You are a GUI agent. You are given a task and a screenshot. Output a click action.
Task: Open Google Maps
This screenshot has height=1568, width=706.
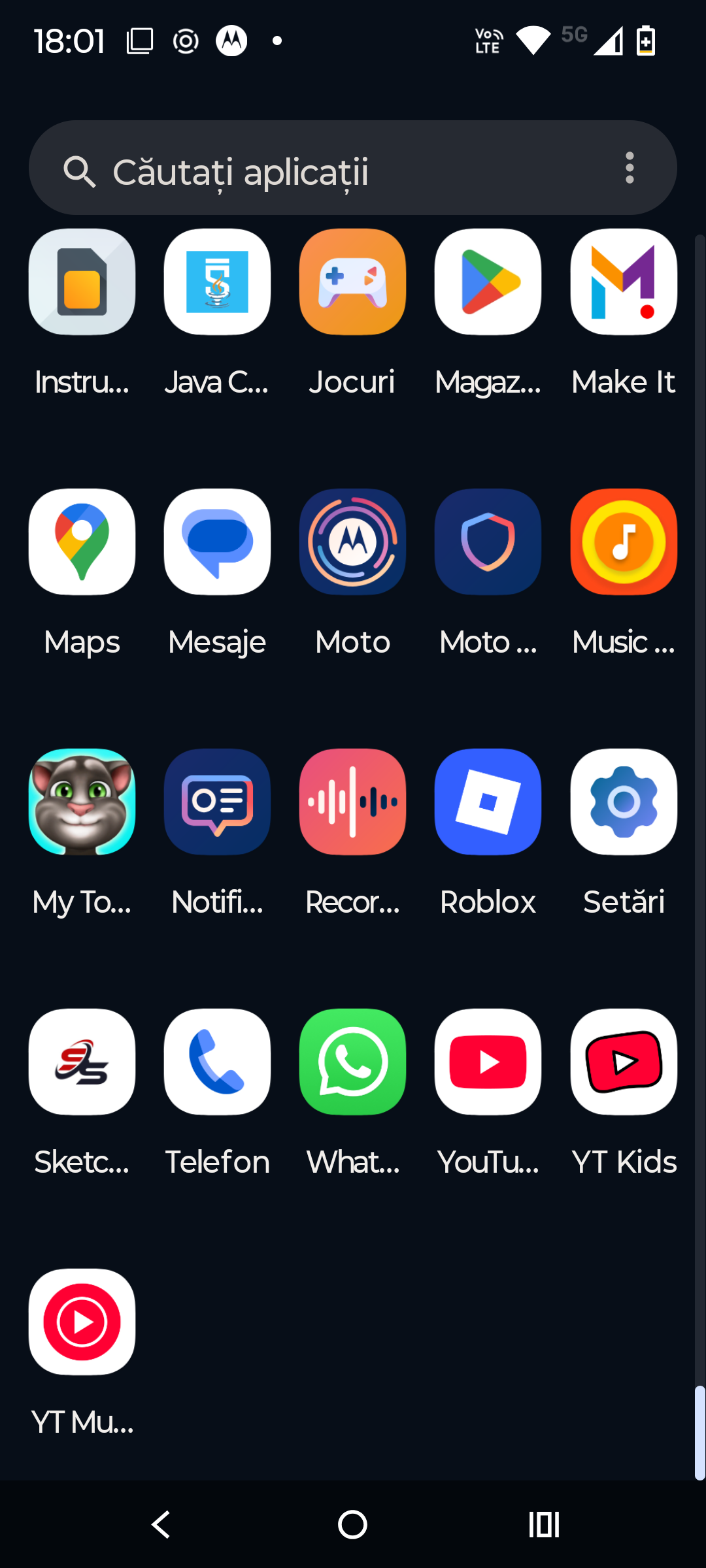pyautogui.click(x=82, y=542)
